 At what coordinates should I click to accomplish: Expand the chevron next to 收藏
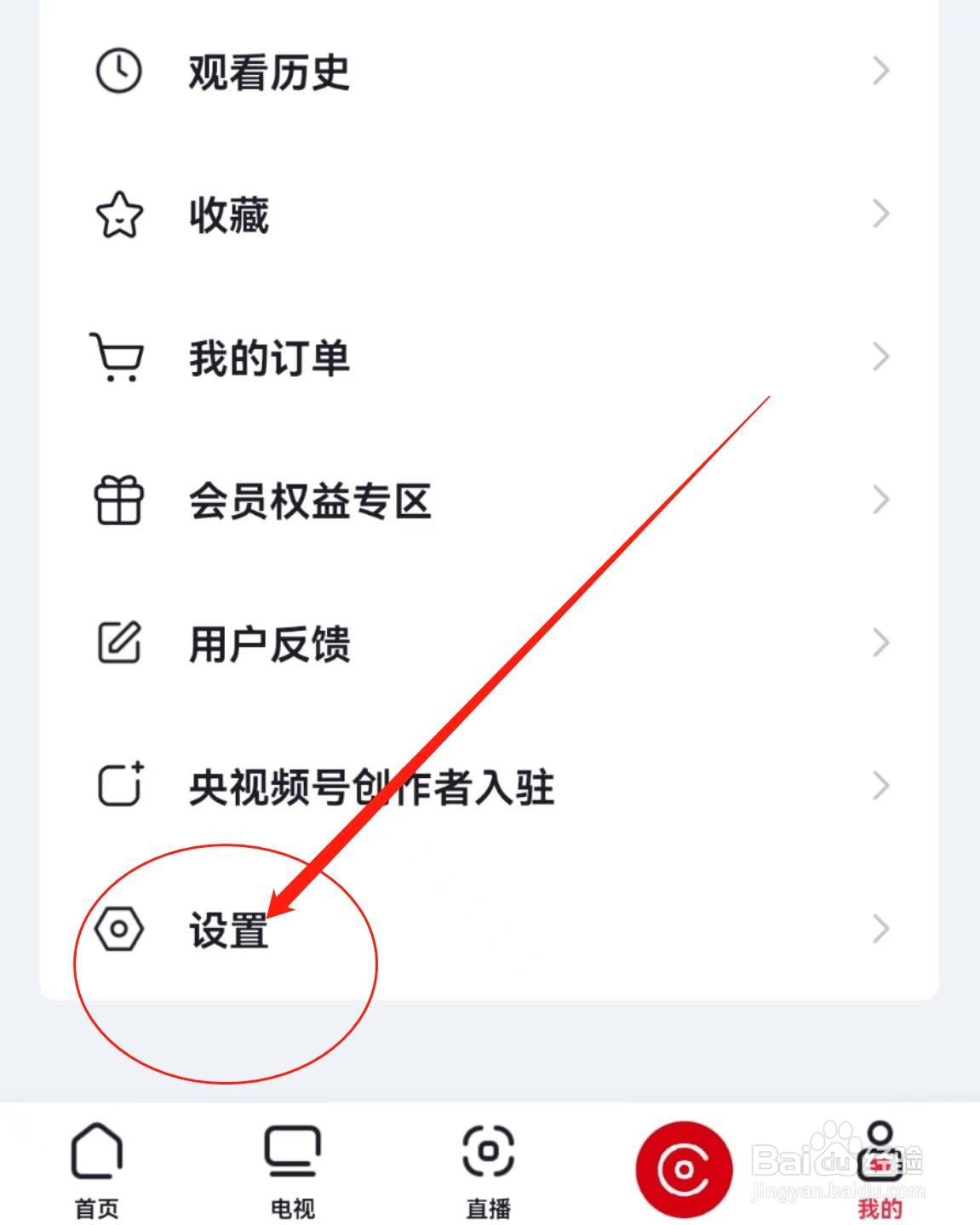pos(880,215)
